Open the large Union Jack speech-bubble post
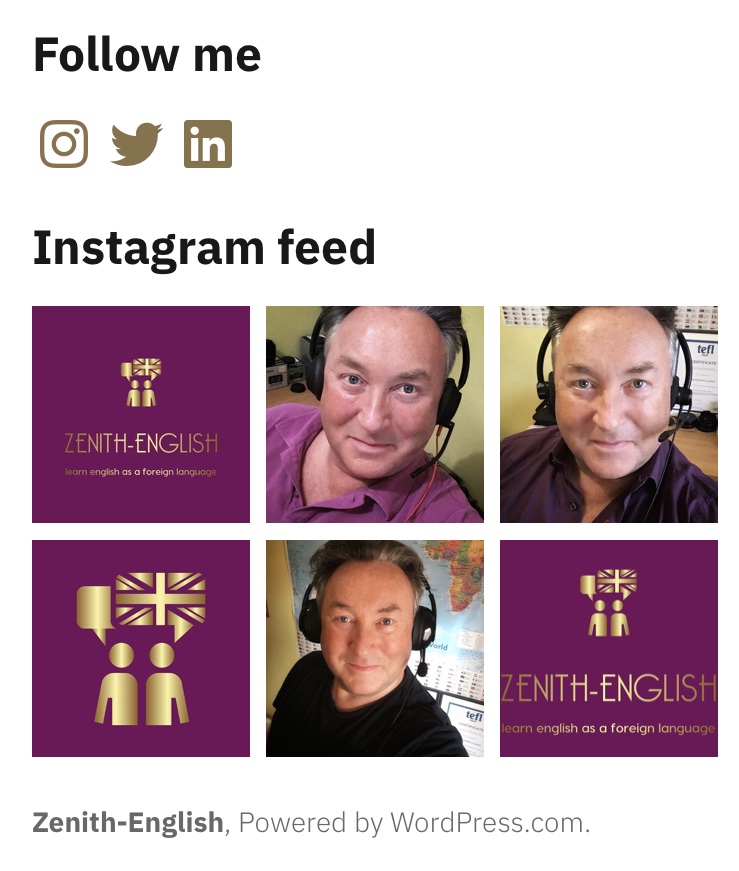Viewport: 739px width, 871px height. click(x=141, y=648)
